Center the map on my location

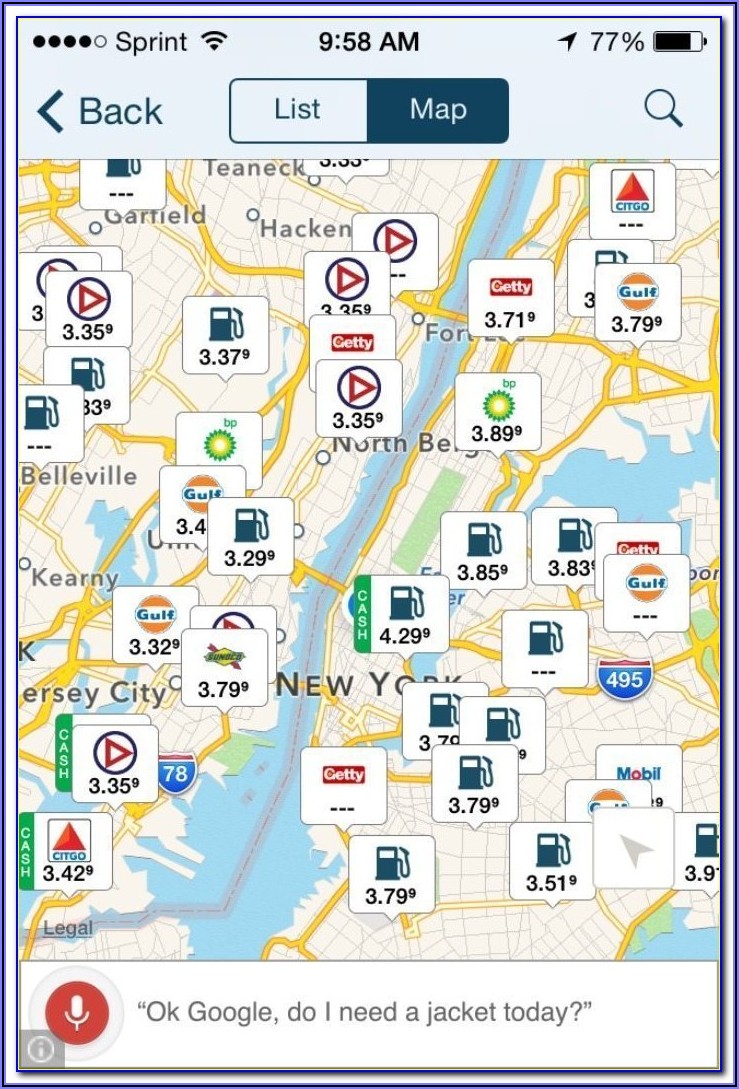coord(634,850)
